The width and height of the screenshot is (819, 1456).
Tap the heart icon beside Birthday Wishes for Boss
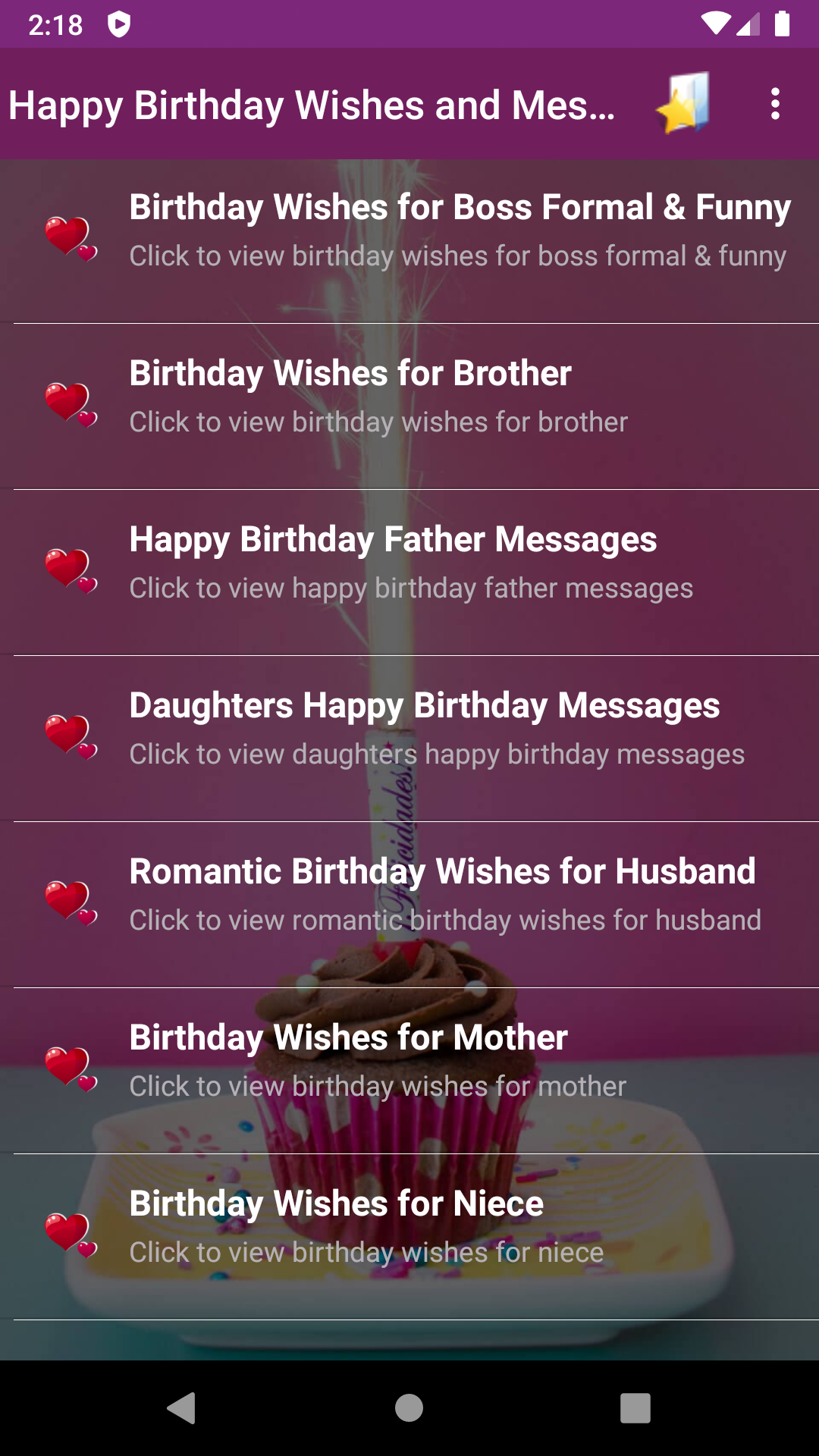pos(71,237)
